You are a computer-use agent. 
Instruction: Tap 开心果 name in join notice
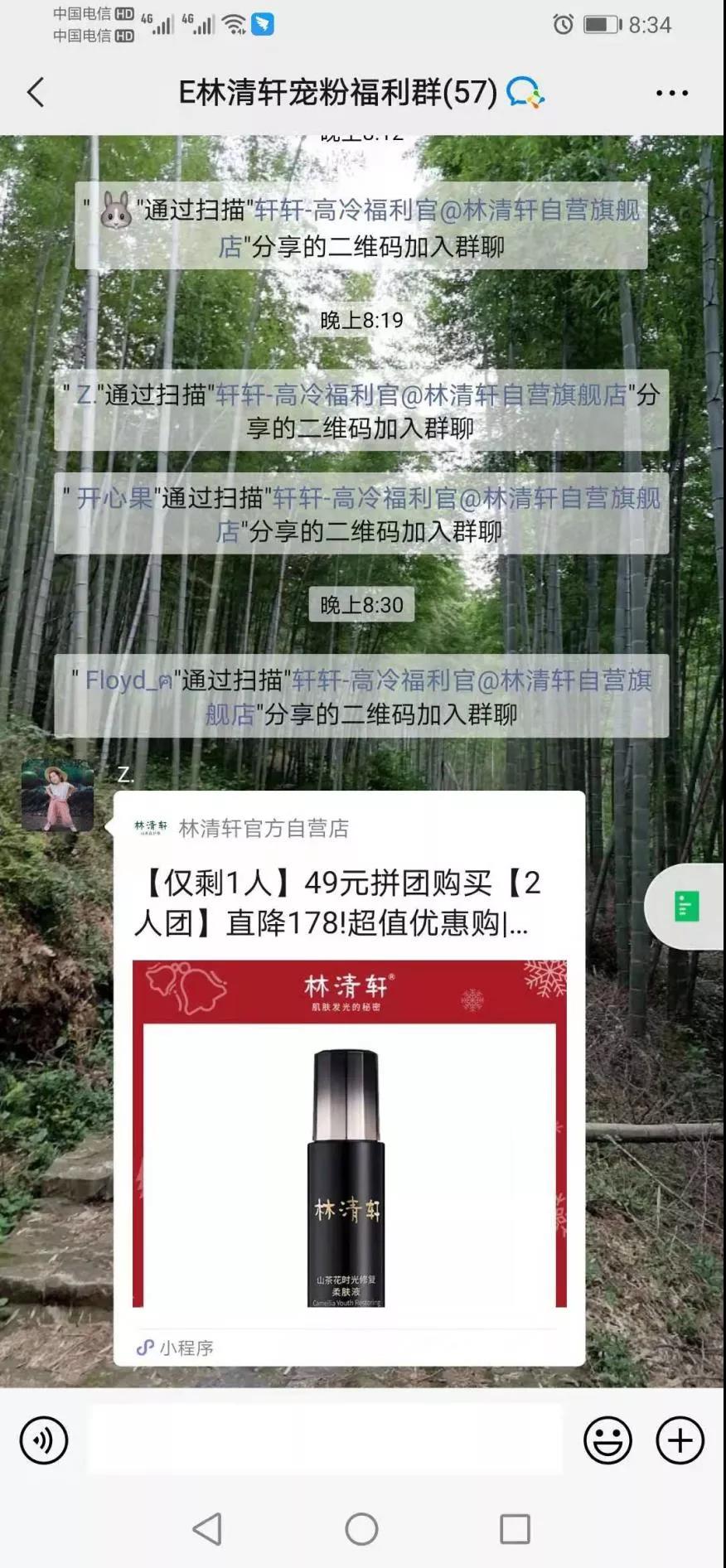tap(114, 498)
